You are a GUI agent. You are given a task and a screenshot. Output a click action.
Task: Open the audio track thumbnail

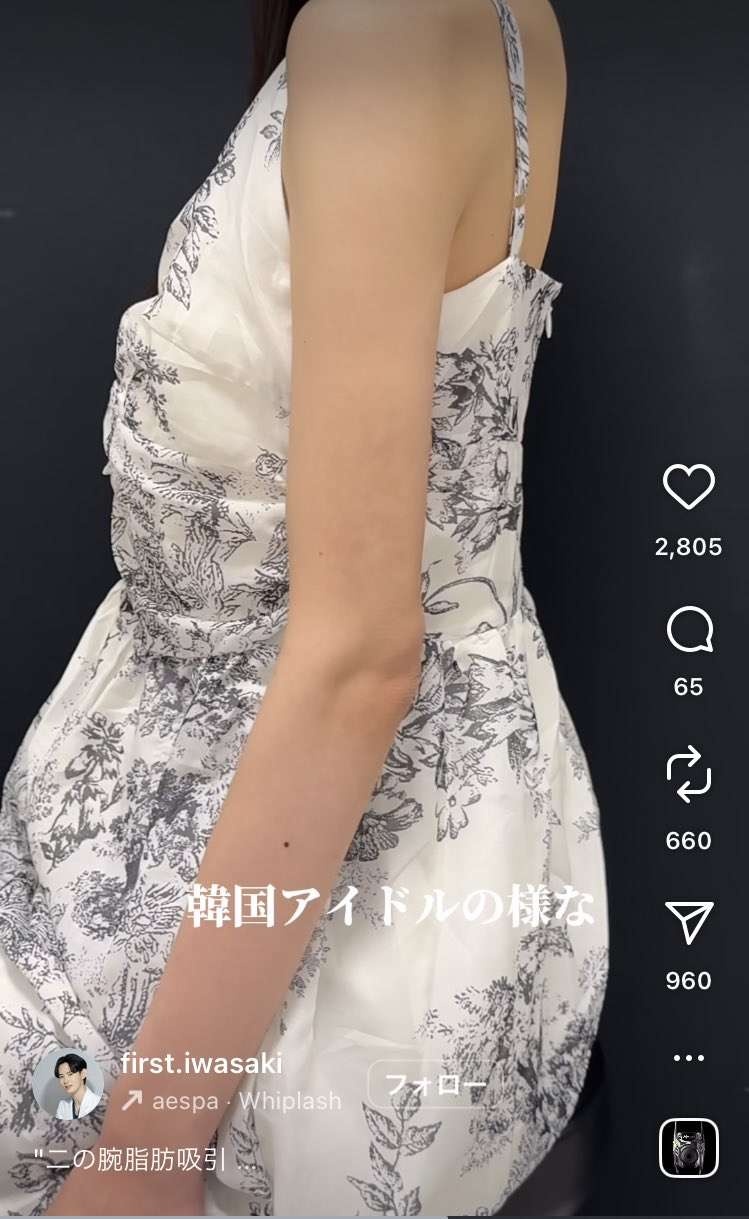coord(689,1147)
